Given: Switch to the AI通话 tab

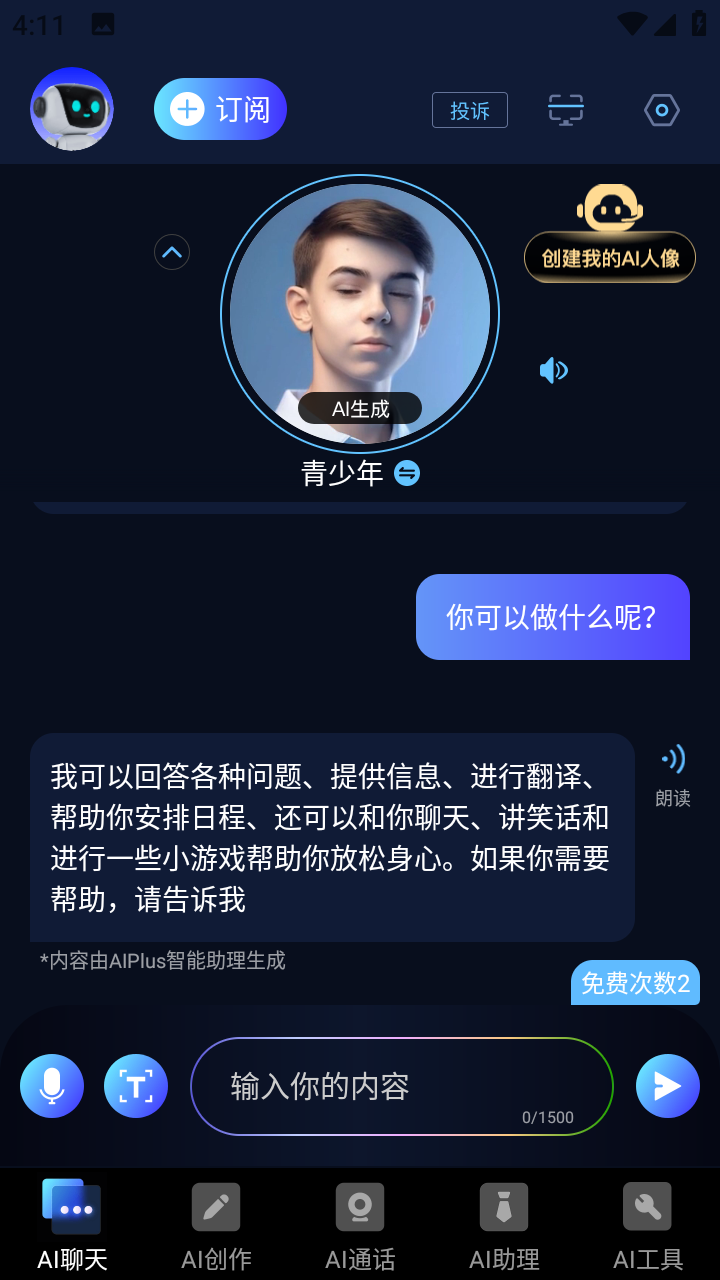Looking at the screenshot, I should click(x=360, y=1226).
